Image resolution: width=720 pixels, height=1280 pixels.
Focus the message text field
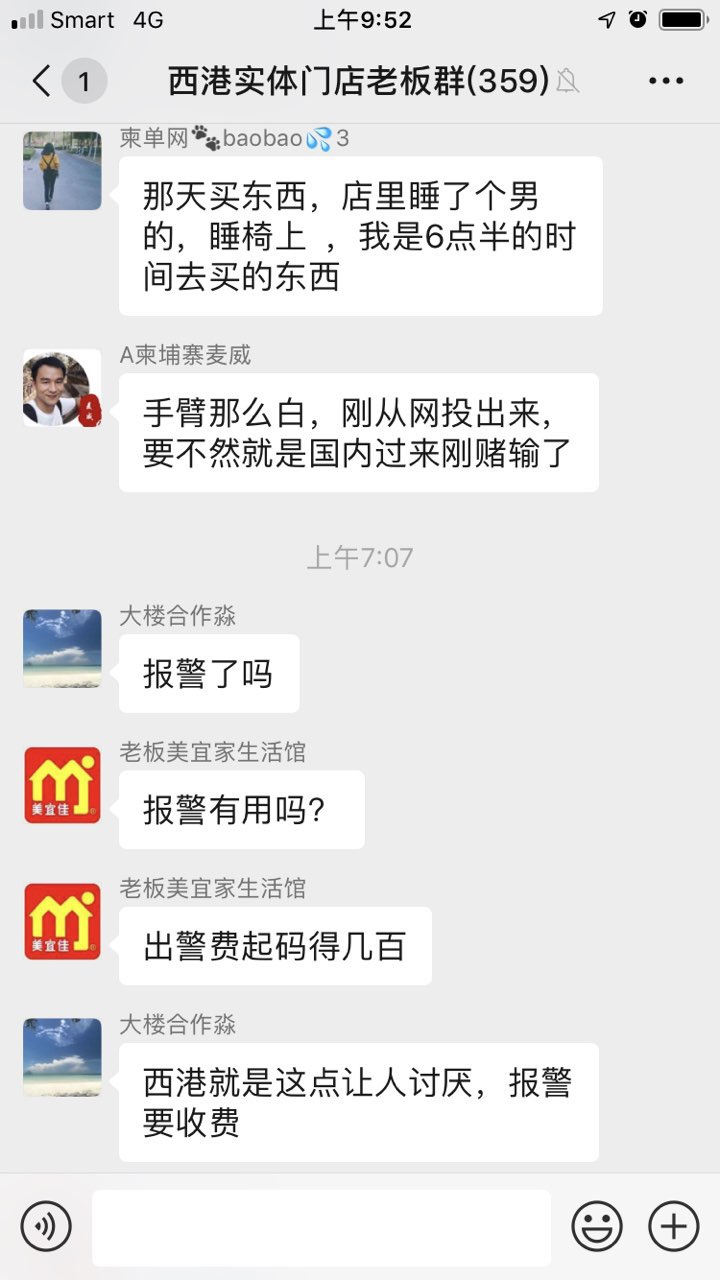pyautogui.click(x=321, y=1227)
